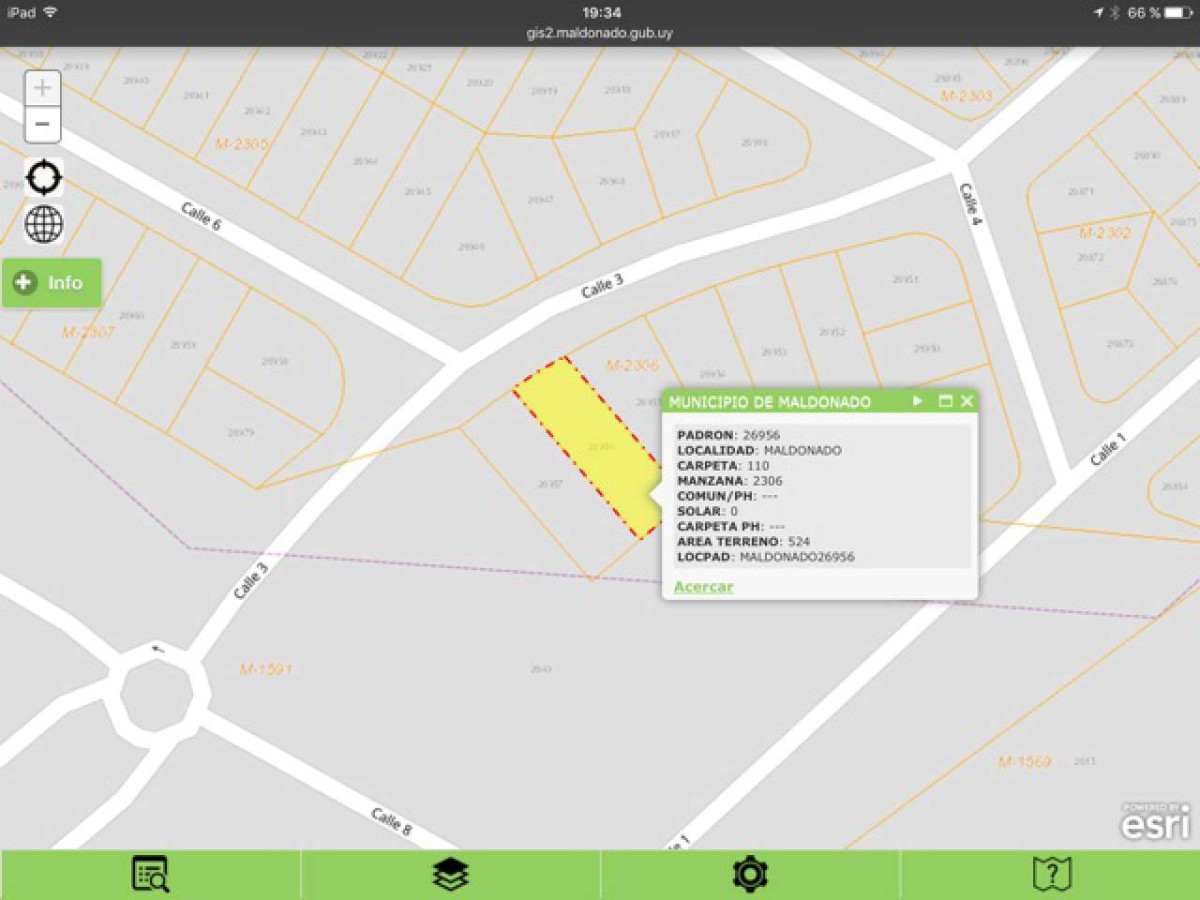Show the full map extent
This screenshot has width=1200, height=900.
click(x=43, y=224)
